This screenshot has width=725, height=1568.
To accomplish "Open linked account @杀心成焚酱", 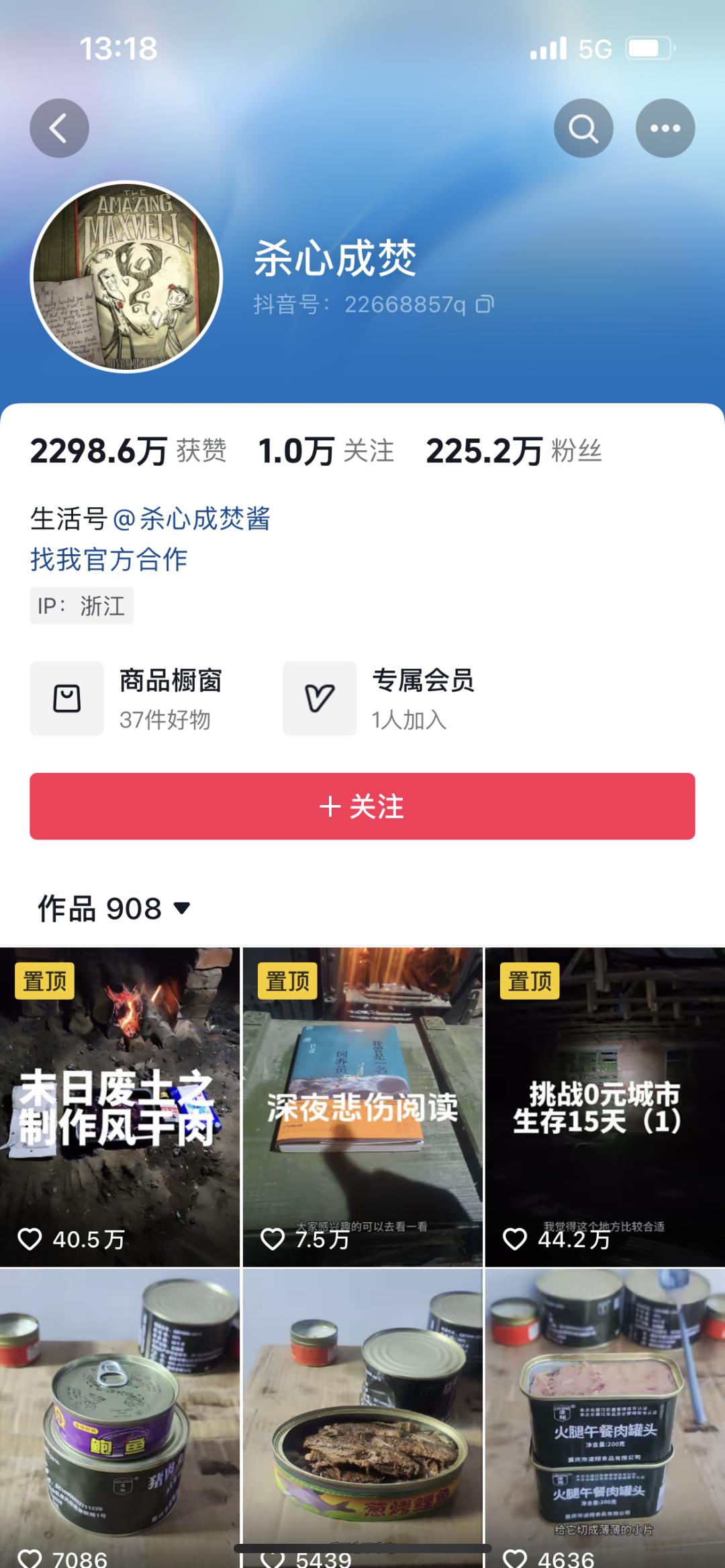I will click(191, 519).
